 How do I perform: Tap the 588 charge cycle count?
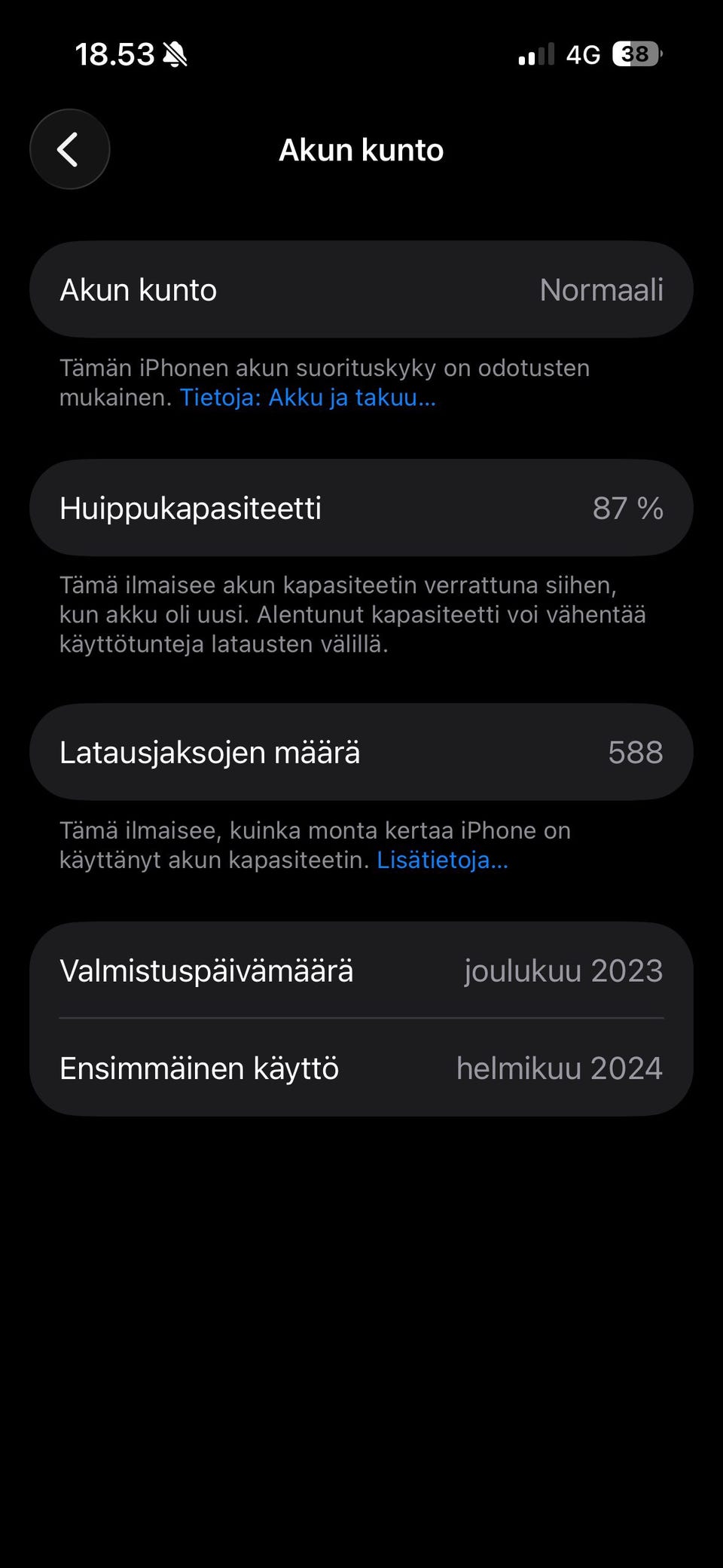pyautogui.click(x=636, y=751)
